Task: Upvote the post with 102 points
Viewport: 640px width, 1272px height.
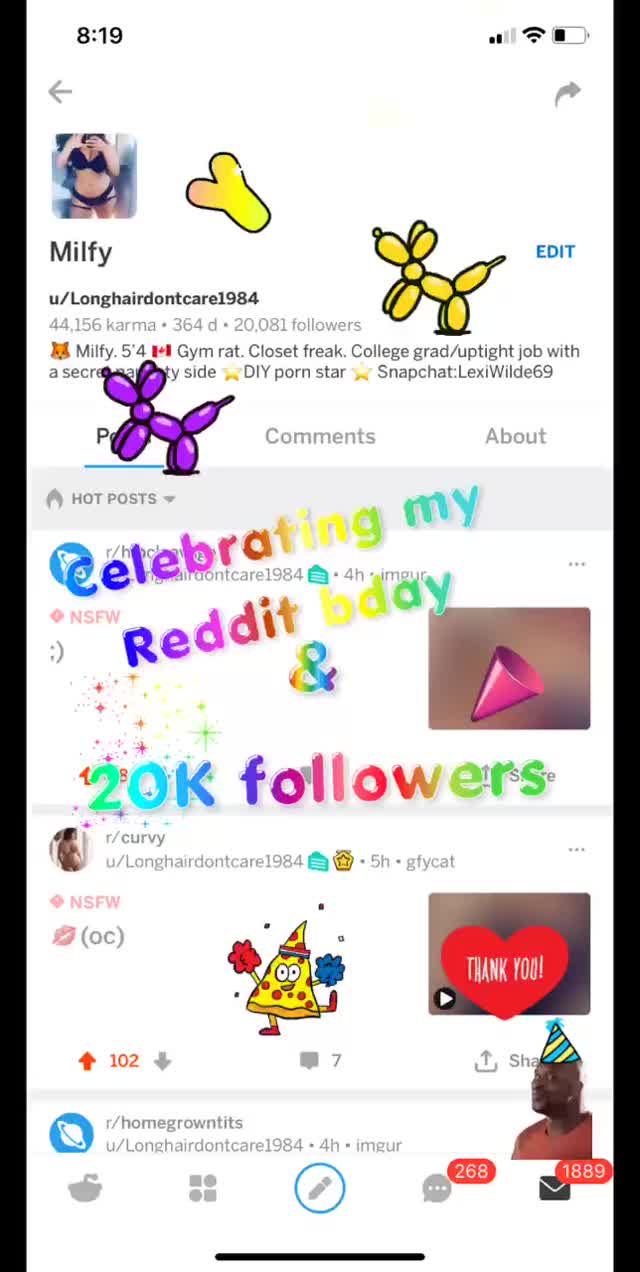Action: point(87,1061)
